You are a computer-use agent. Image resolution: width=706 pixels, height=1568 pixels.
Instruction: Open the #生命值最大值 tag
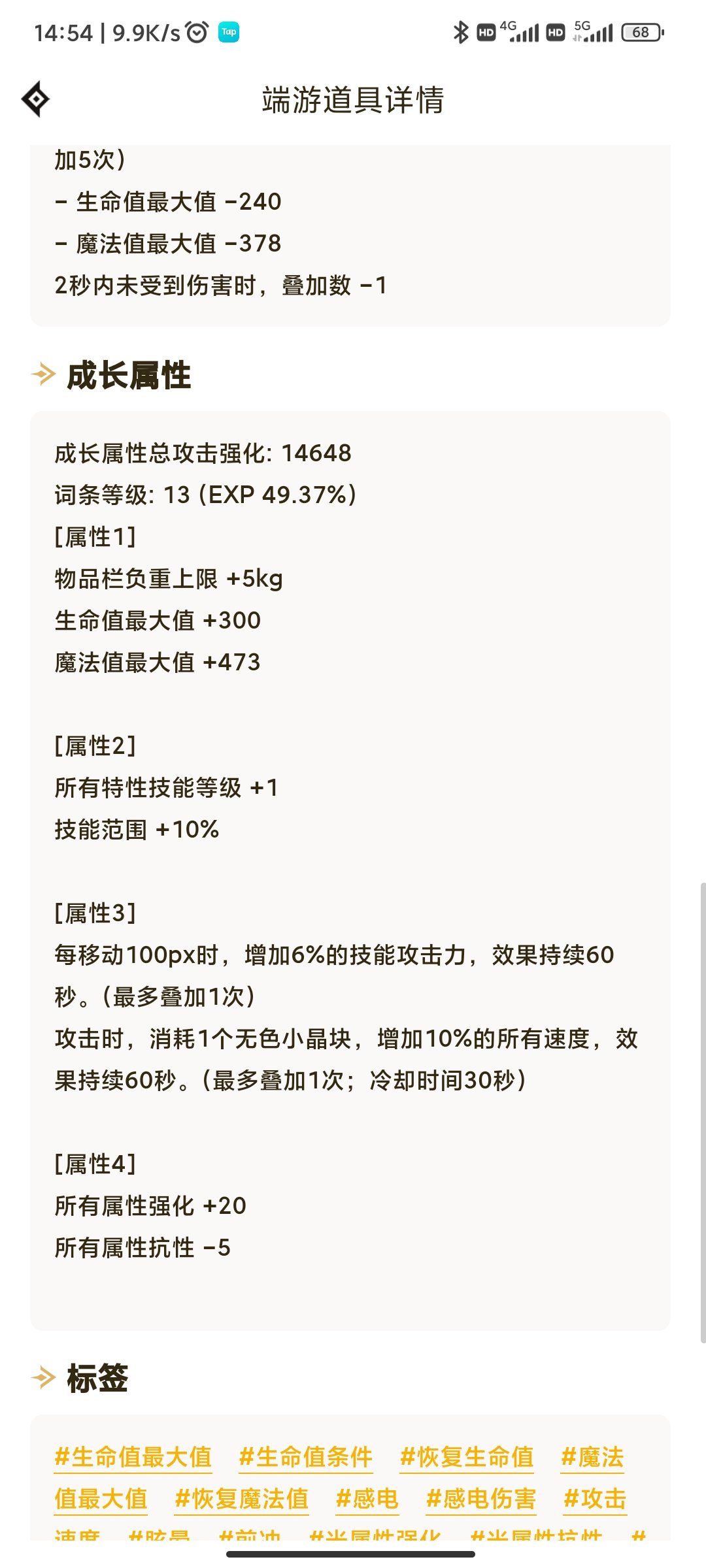[133, 1457]
